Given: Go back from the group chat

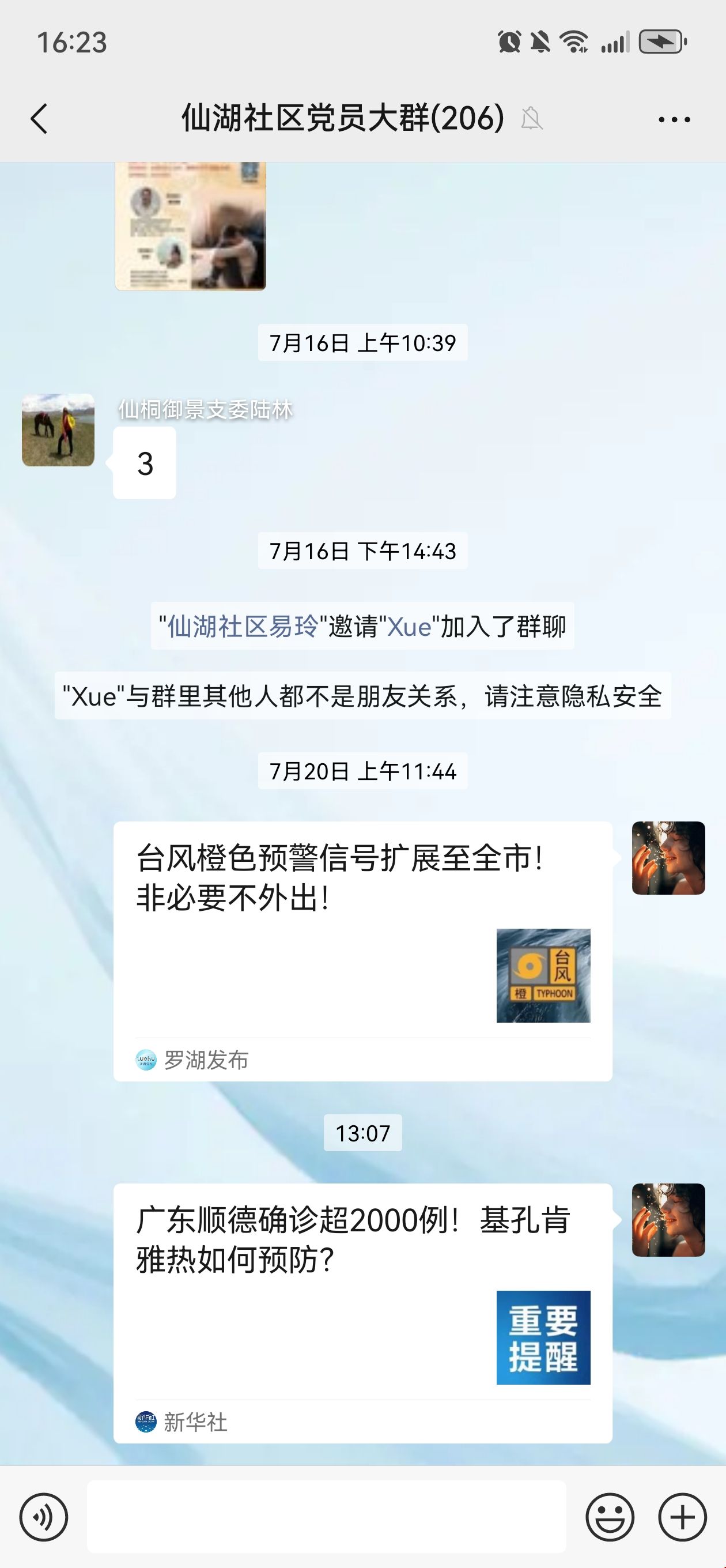Looking at the screenshot, I should (39, 118).
